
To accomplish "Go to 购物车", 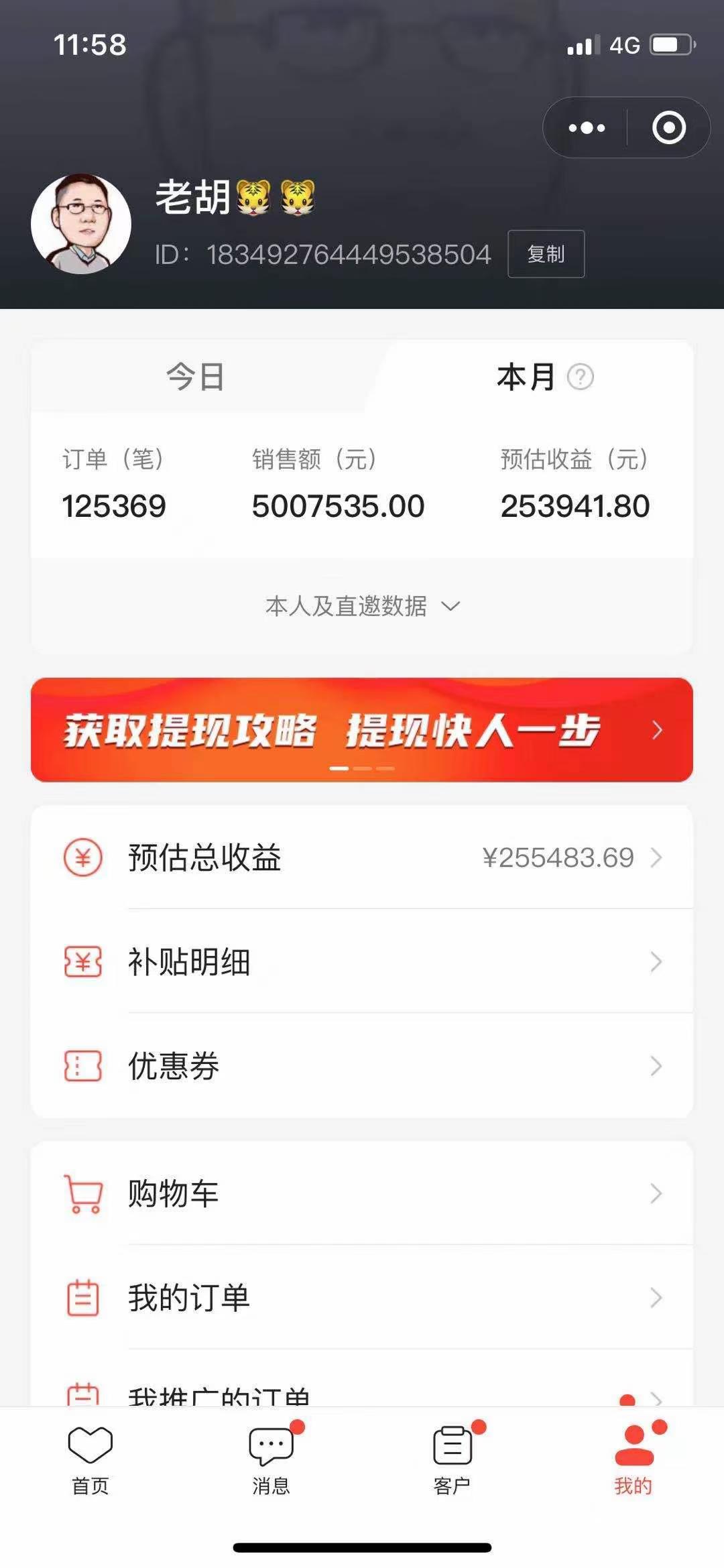I will click(x=362, y=1193).
